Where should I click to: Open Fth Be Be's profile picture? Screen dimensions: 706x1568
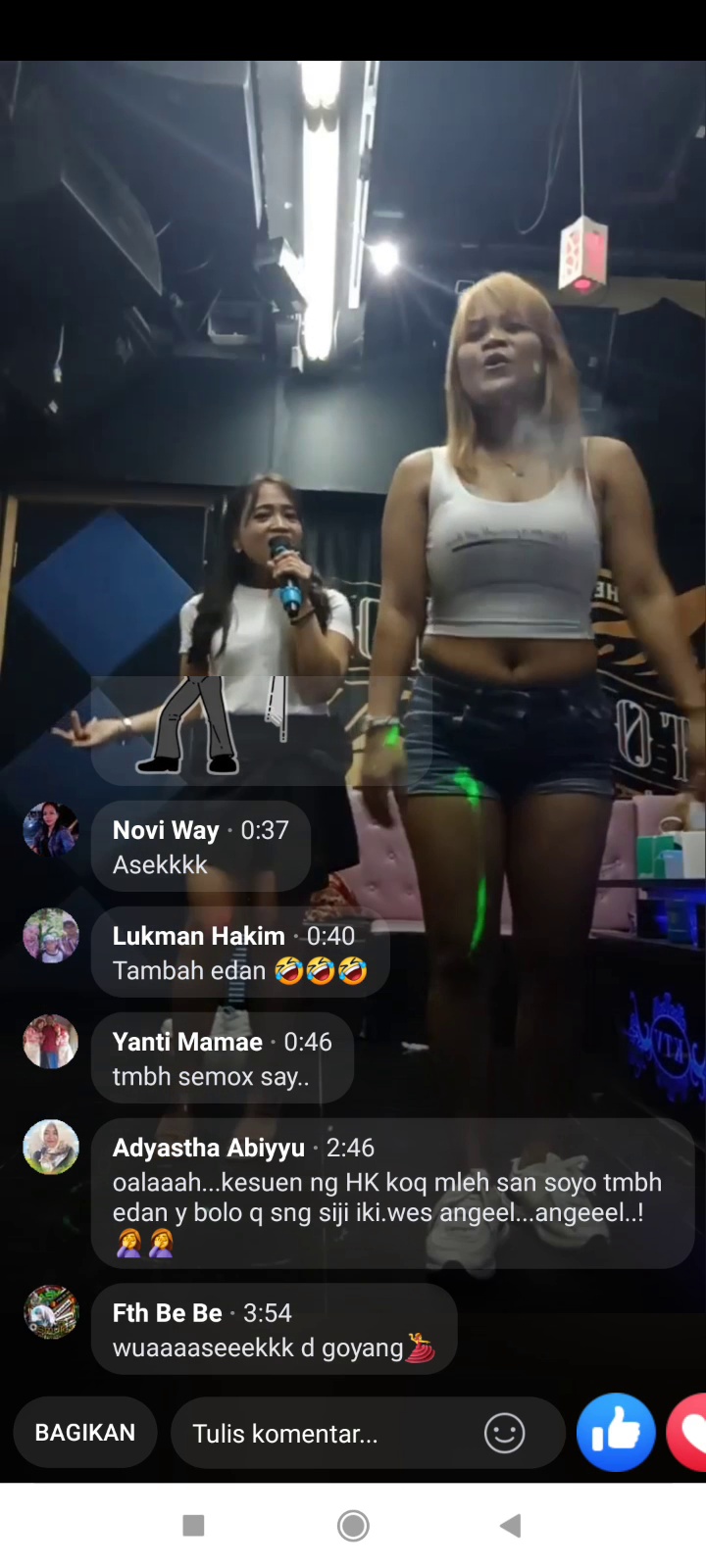pos(50,1312)
